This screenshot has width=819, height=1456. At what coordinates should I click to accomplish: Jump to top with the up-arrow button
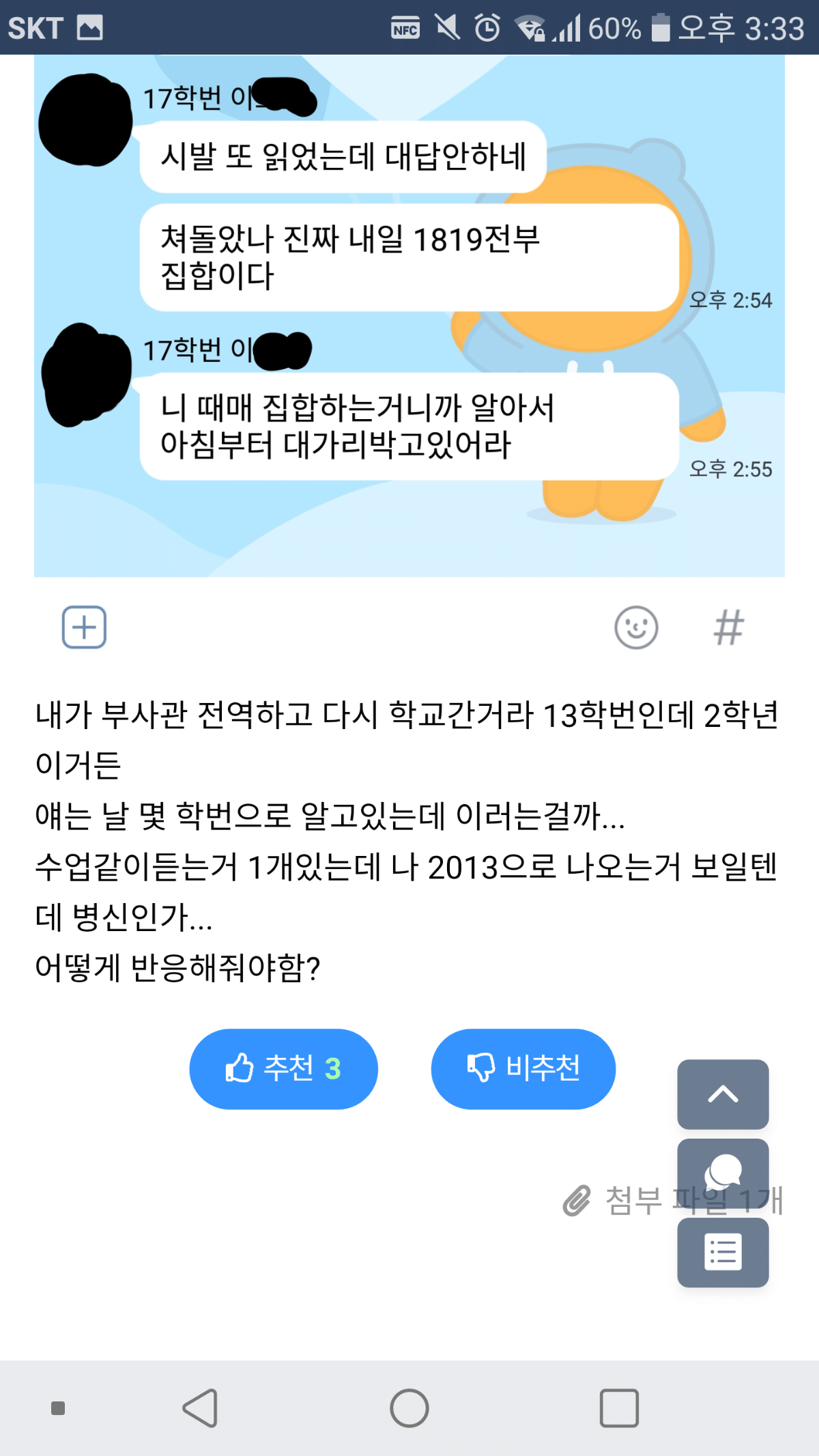click(723, 1094)
